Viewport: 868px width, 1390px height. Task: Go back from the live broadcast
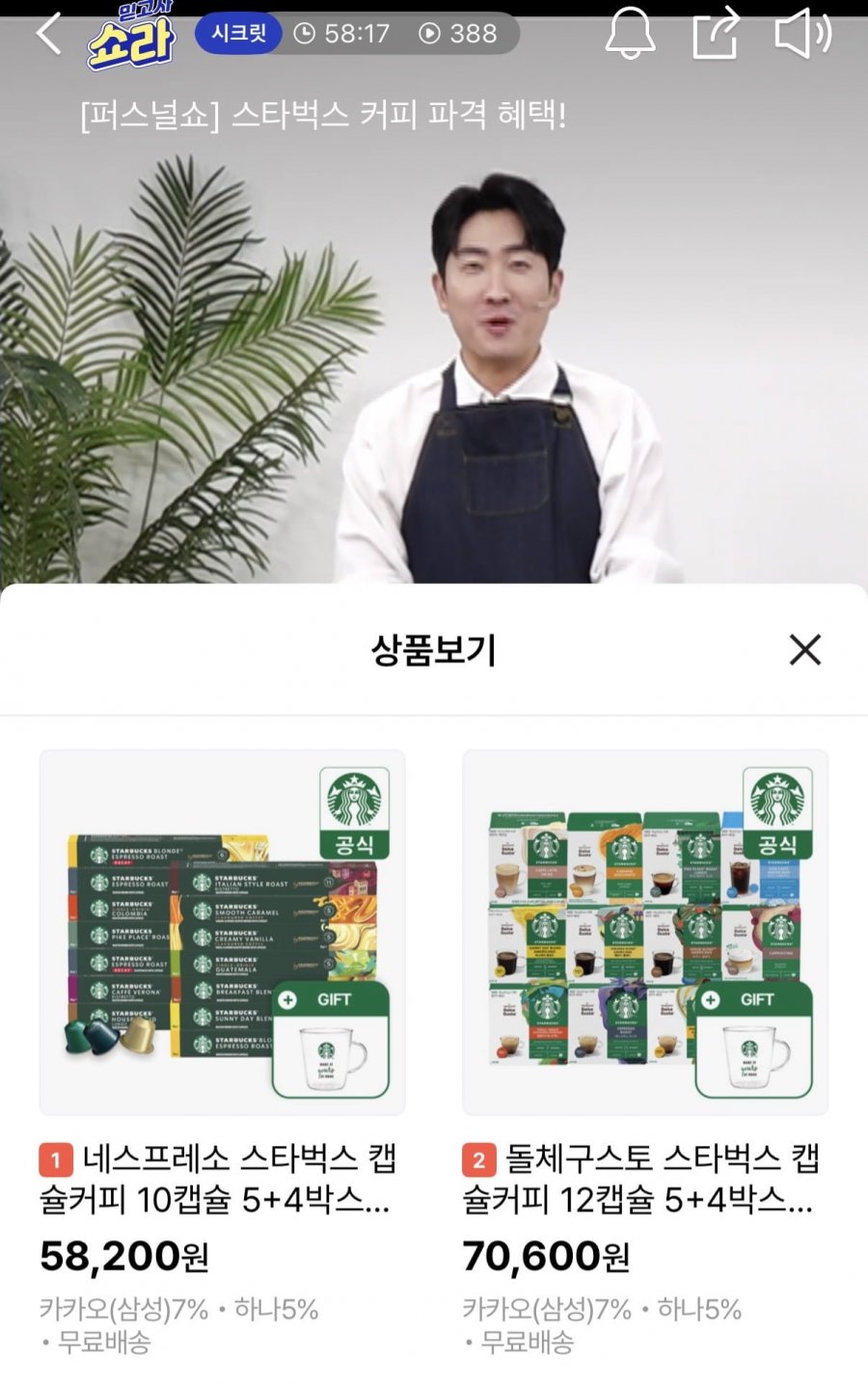coord(48,34)
